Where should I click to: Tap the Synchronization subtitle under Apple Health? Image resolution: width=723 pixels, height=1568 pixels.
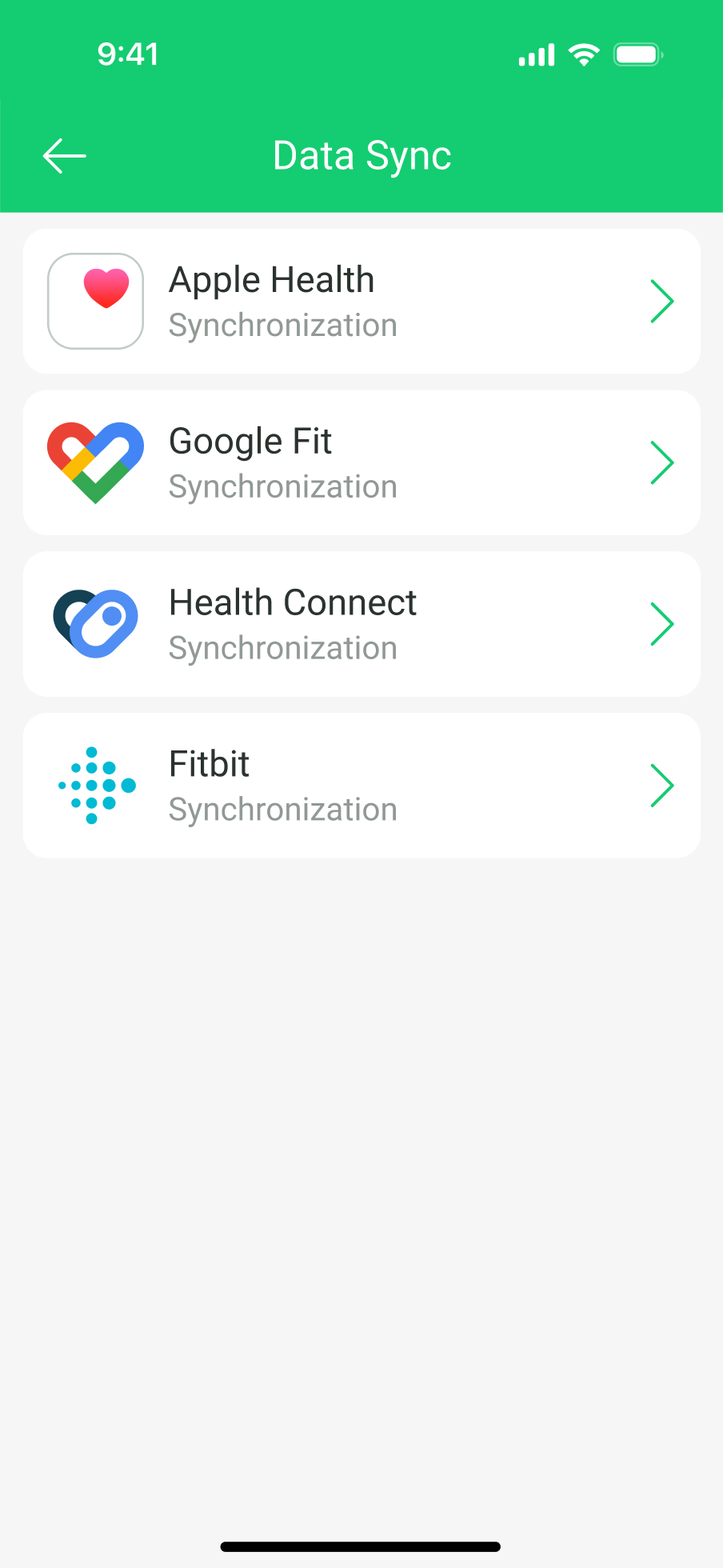282,325
